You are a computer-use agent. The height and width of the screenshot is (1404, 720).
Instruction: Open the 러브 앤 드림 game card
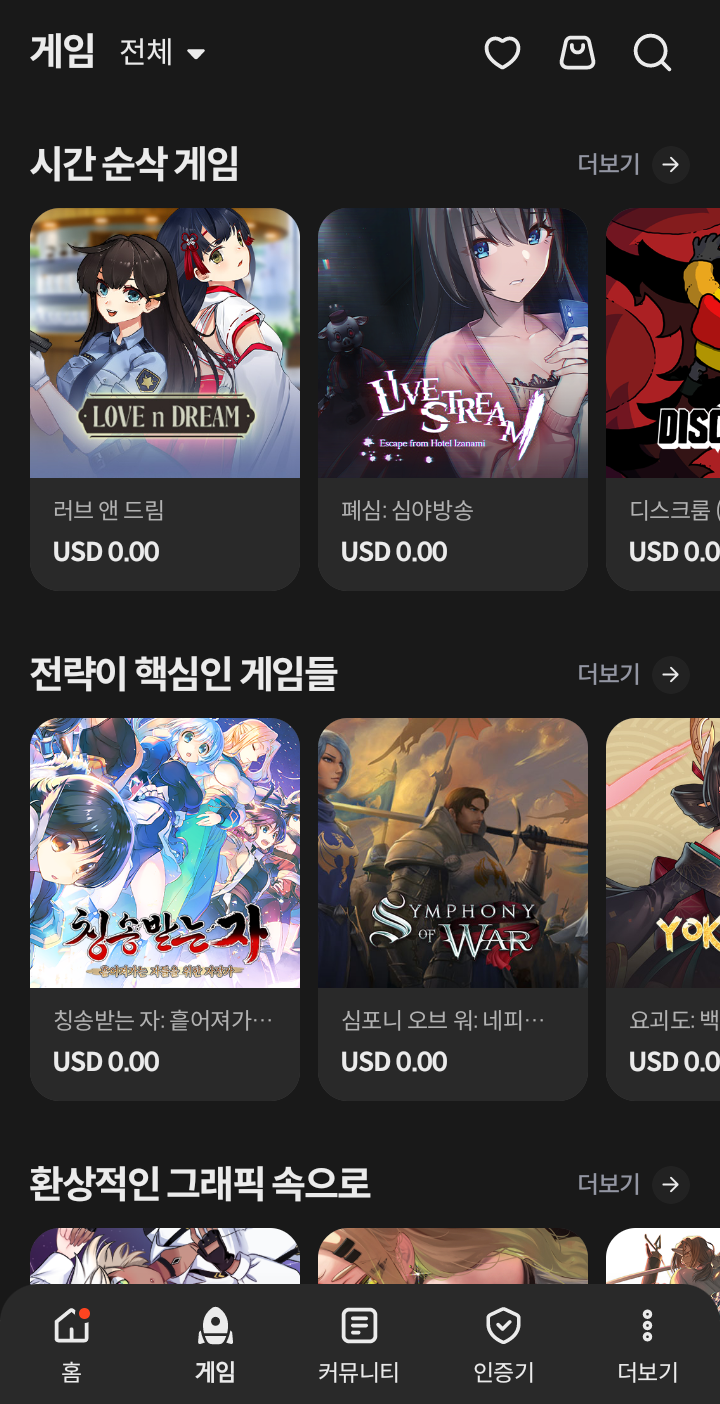[x=165, y=398]
